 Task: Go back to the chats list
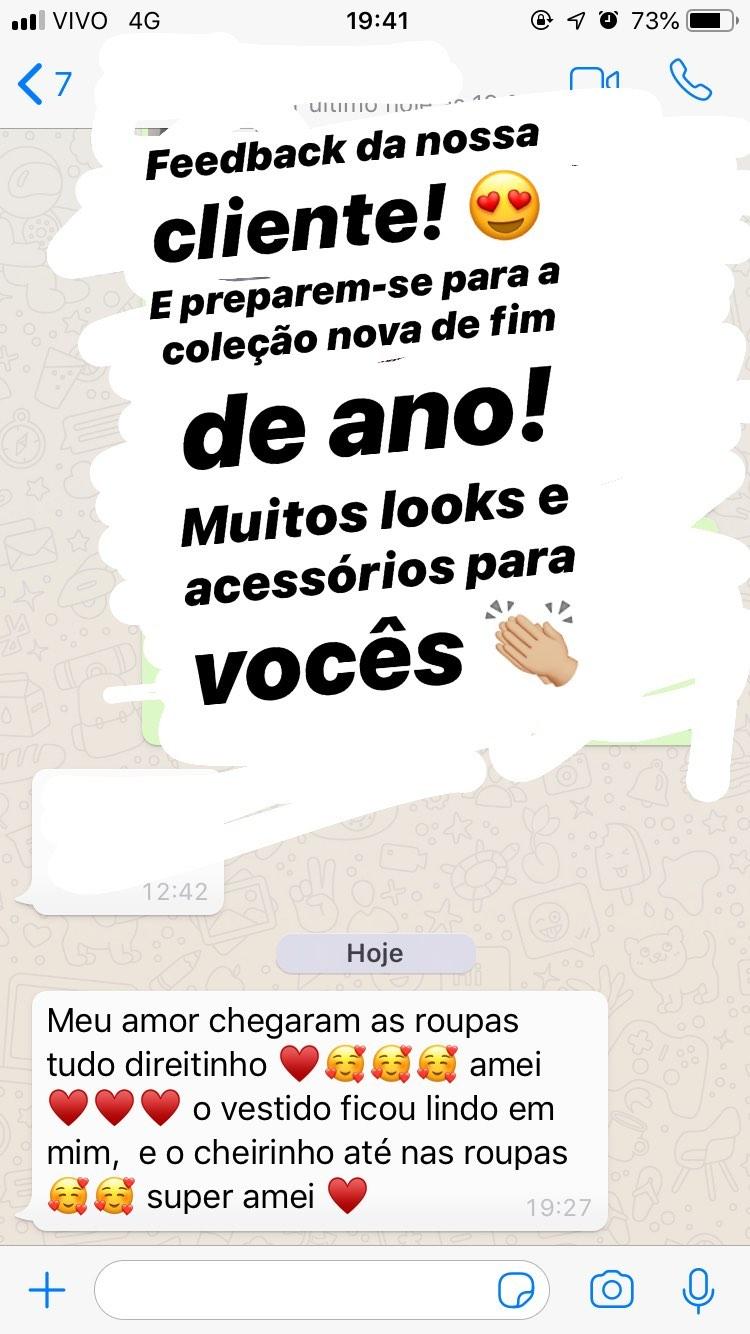[43, 84]
